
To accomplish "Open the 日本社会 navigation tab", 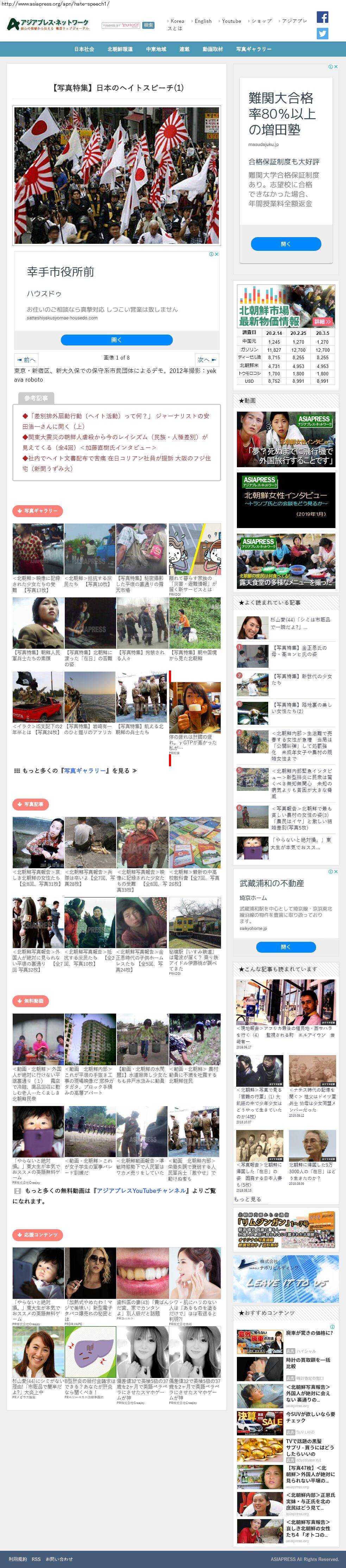I will coord(84,49).
